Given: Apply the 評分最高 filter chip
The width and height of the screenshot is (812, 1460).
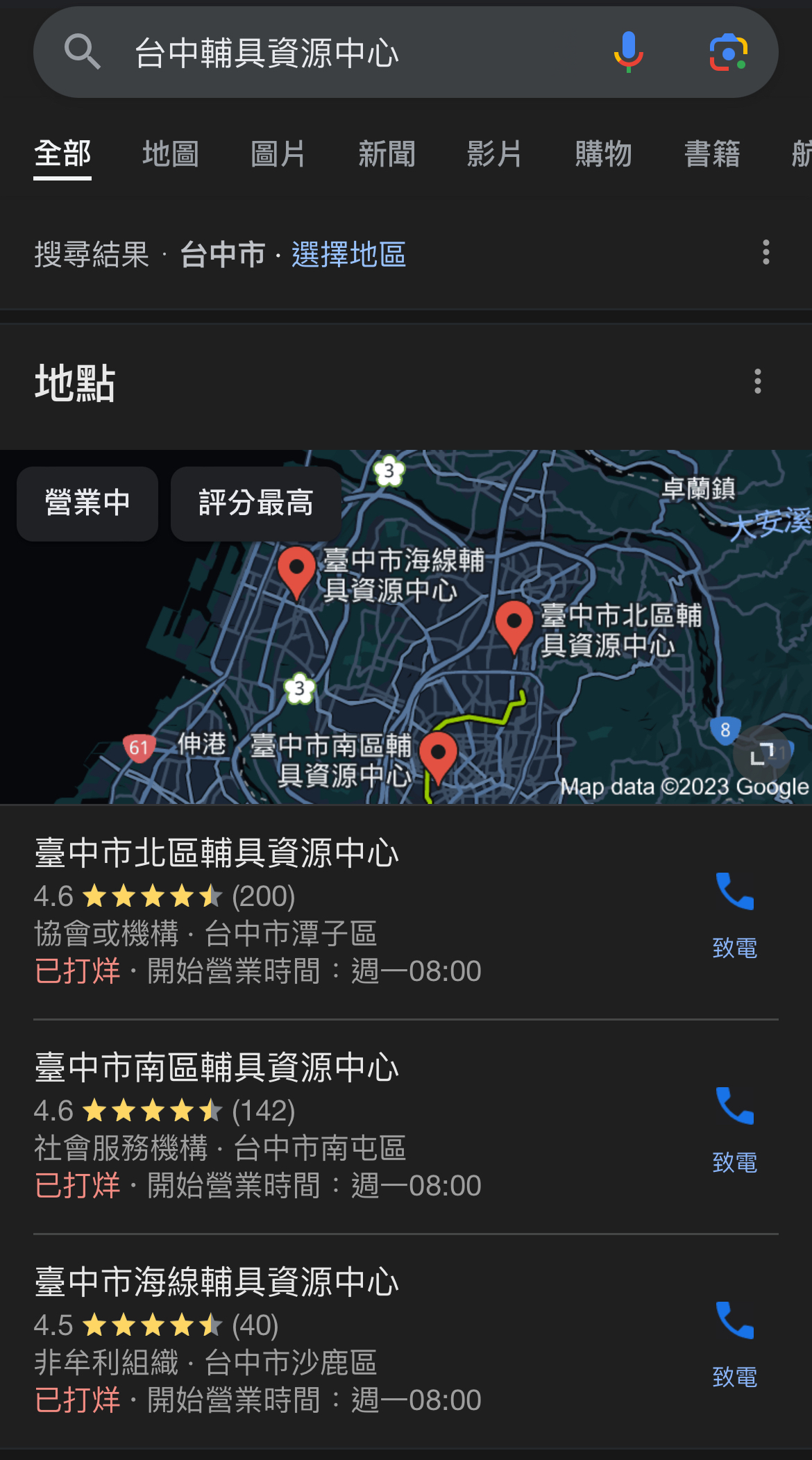Looking at the screenshot, I should [x=255, y=503].
